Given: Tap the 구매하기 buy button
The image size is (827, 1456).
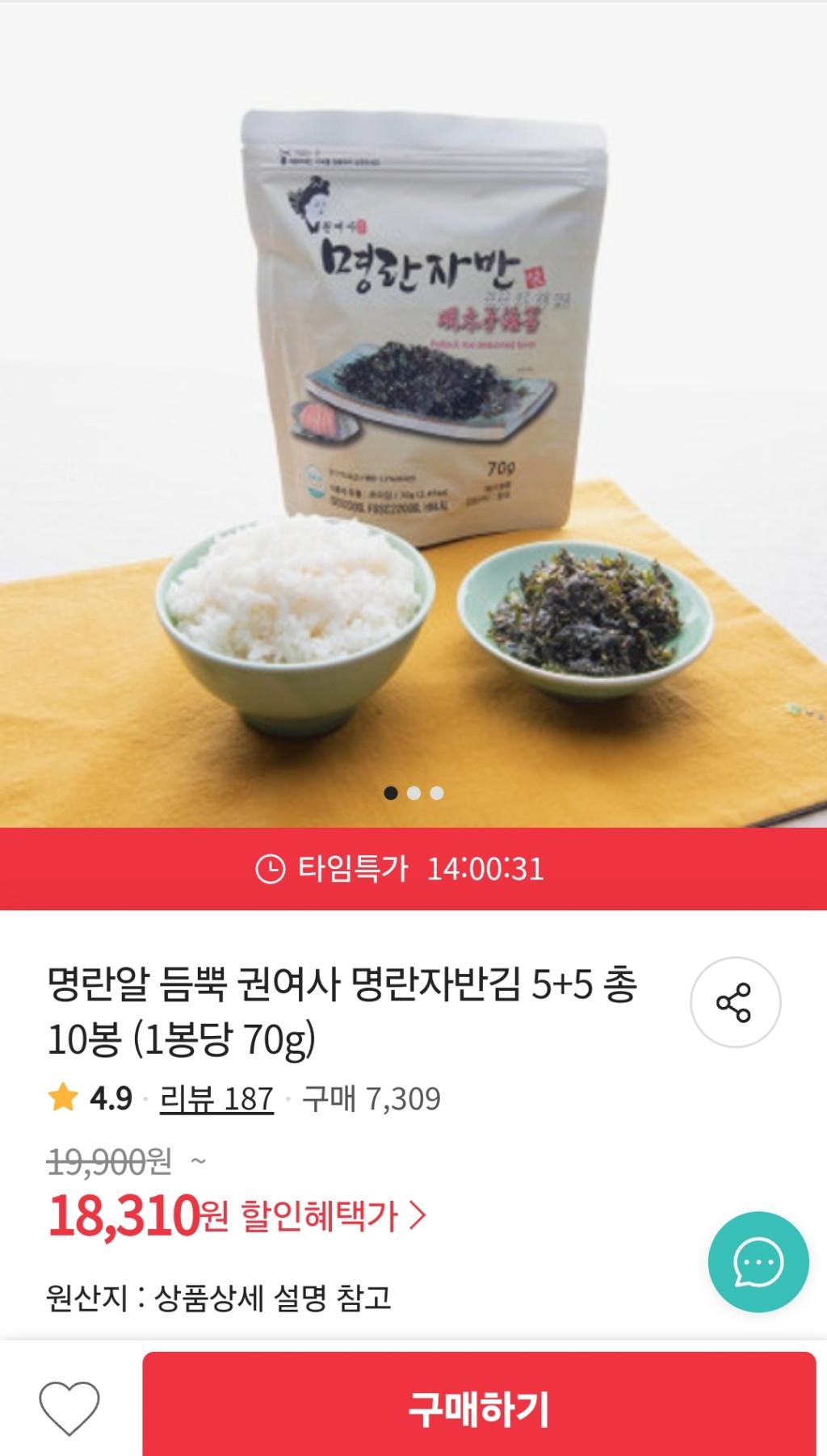Looking at the screenshot, I should pos(479,1408).
